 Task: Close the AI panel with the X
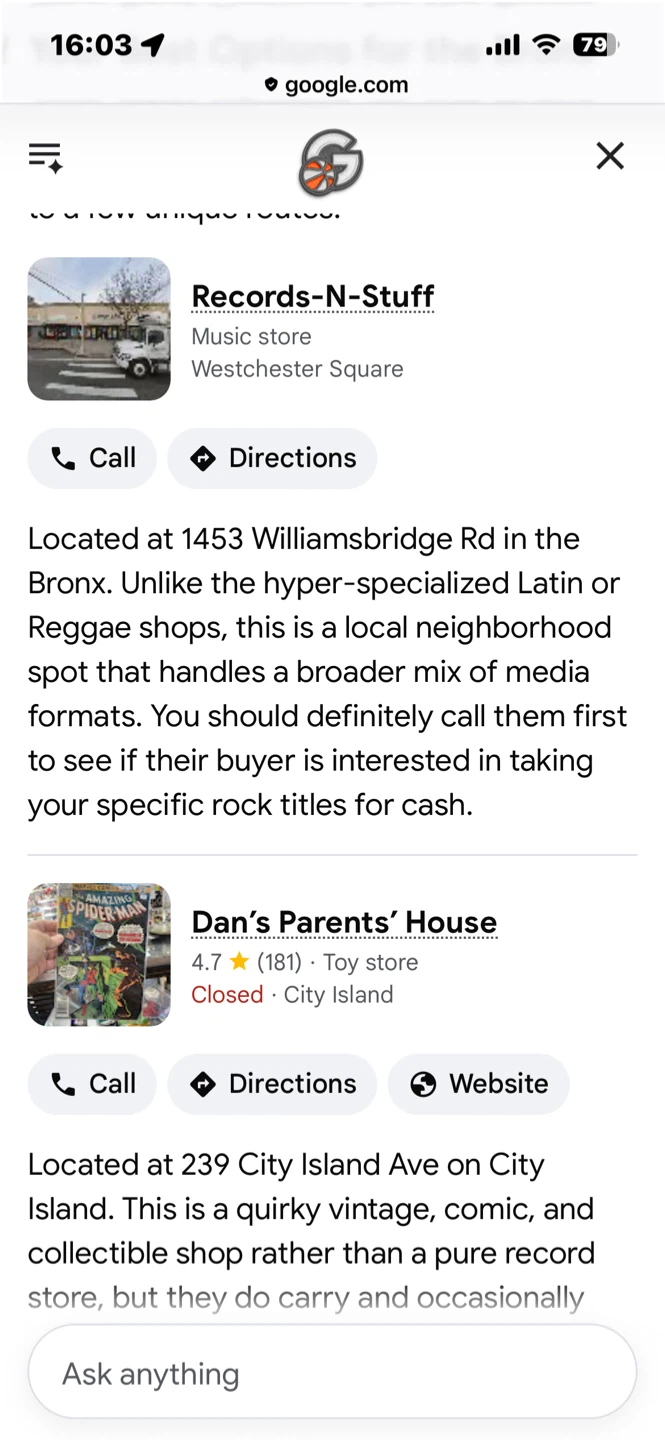click(610, 156)
